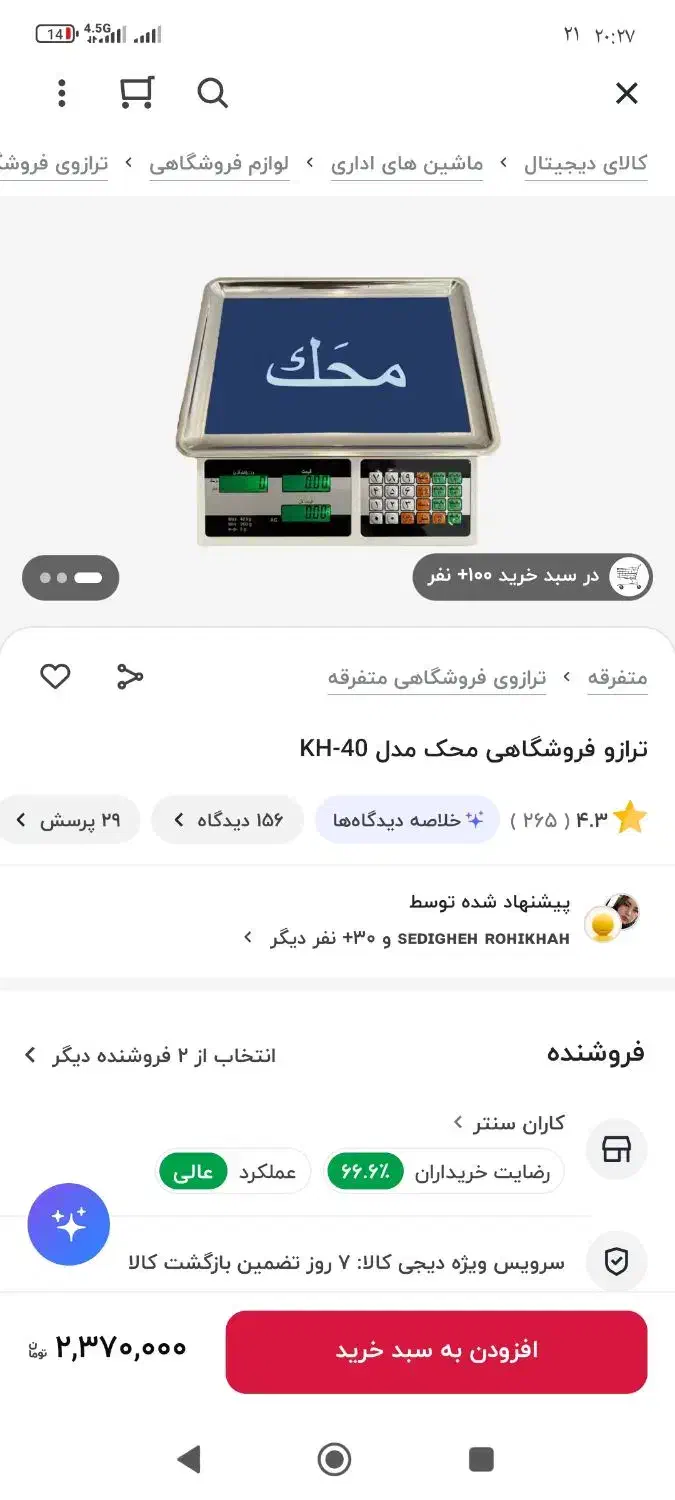View the ۲۹ پرسش questions
This screenshot has width=675, height=1500.
click(68, 820)
